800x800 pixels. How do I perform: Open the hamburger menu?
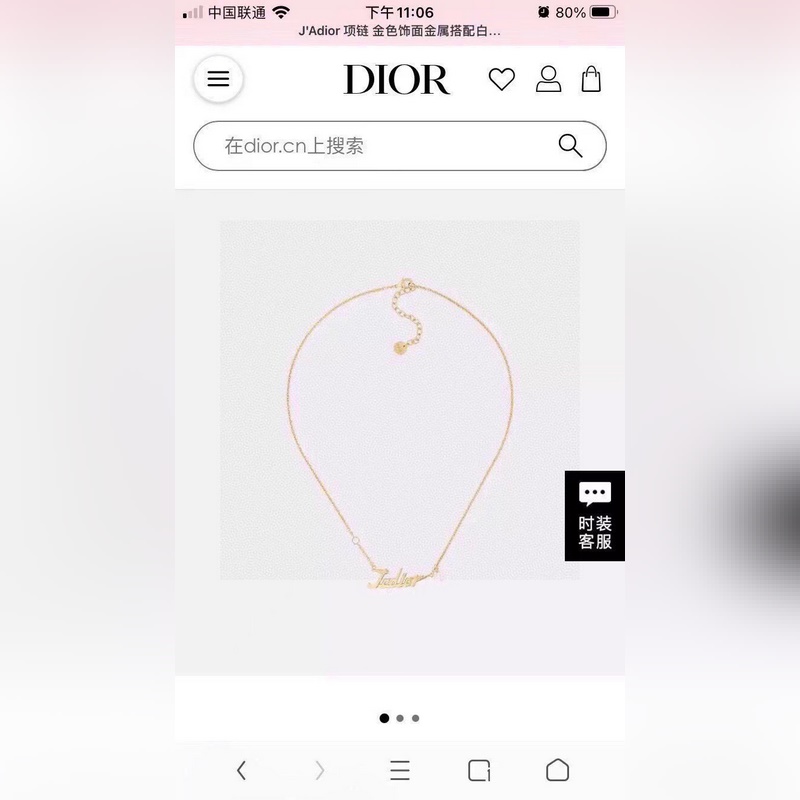218,79
